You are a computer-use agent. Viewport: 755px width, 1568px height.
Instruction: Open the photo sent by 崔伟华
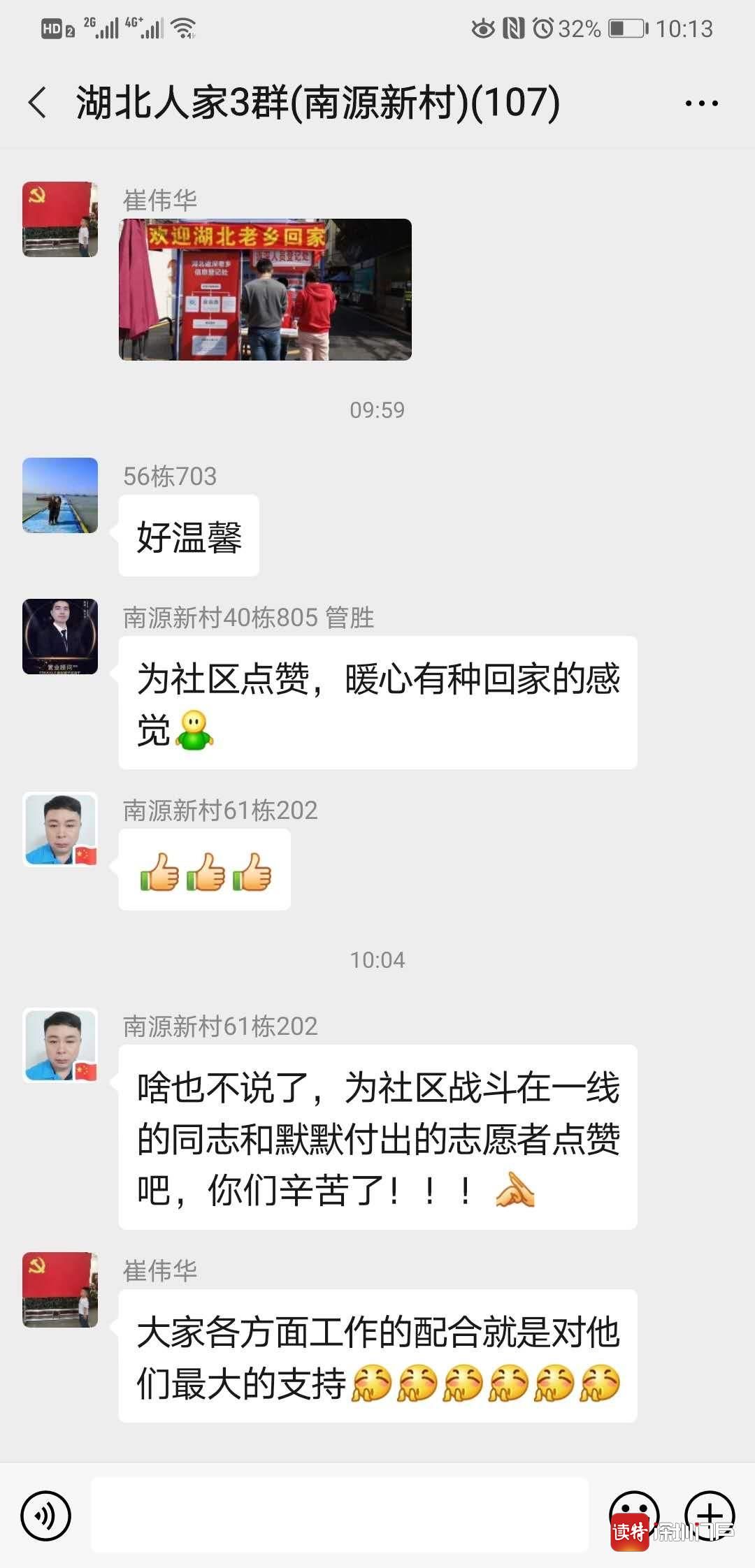[265, 289]
